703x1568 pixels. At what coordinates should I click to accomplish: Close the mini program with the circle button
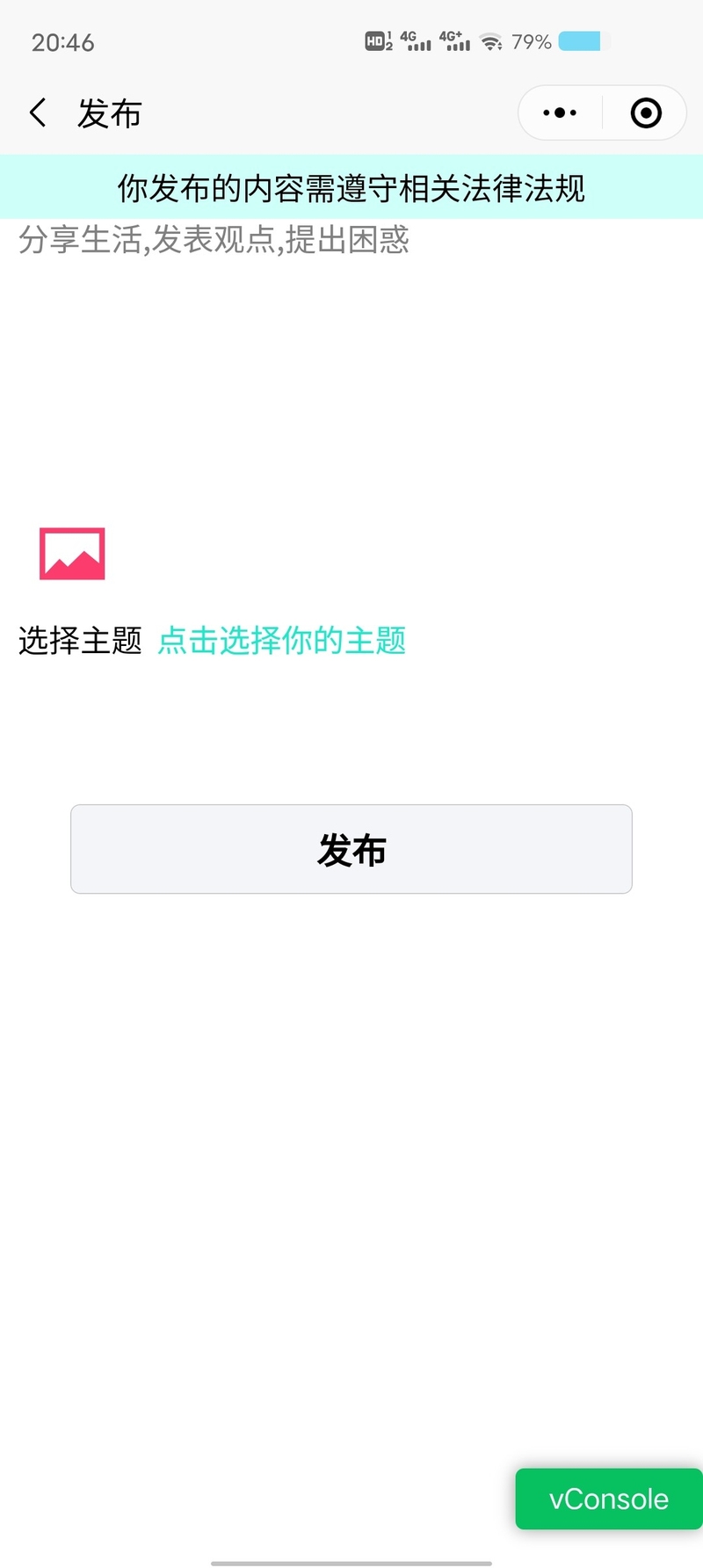tap(646, 113)
